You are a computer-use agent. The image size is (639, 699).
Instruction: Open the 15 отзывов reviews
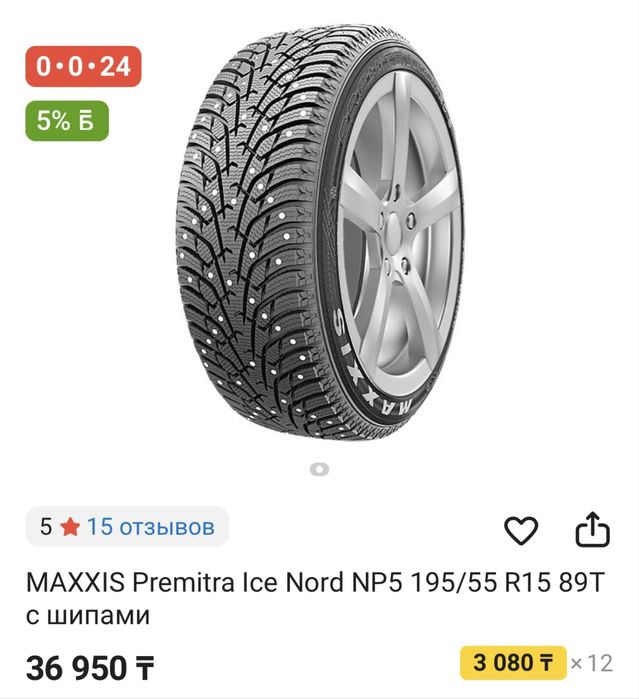[x=150, y=526]
